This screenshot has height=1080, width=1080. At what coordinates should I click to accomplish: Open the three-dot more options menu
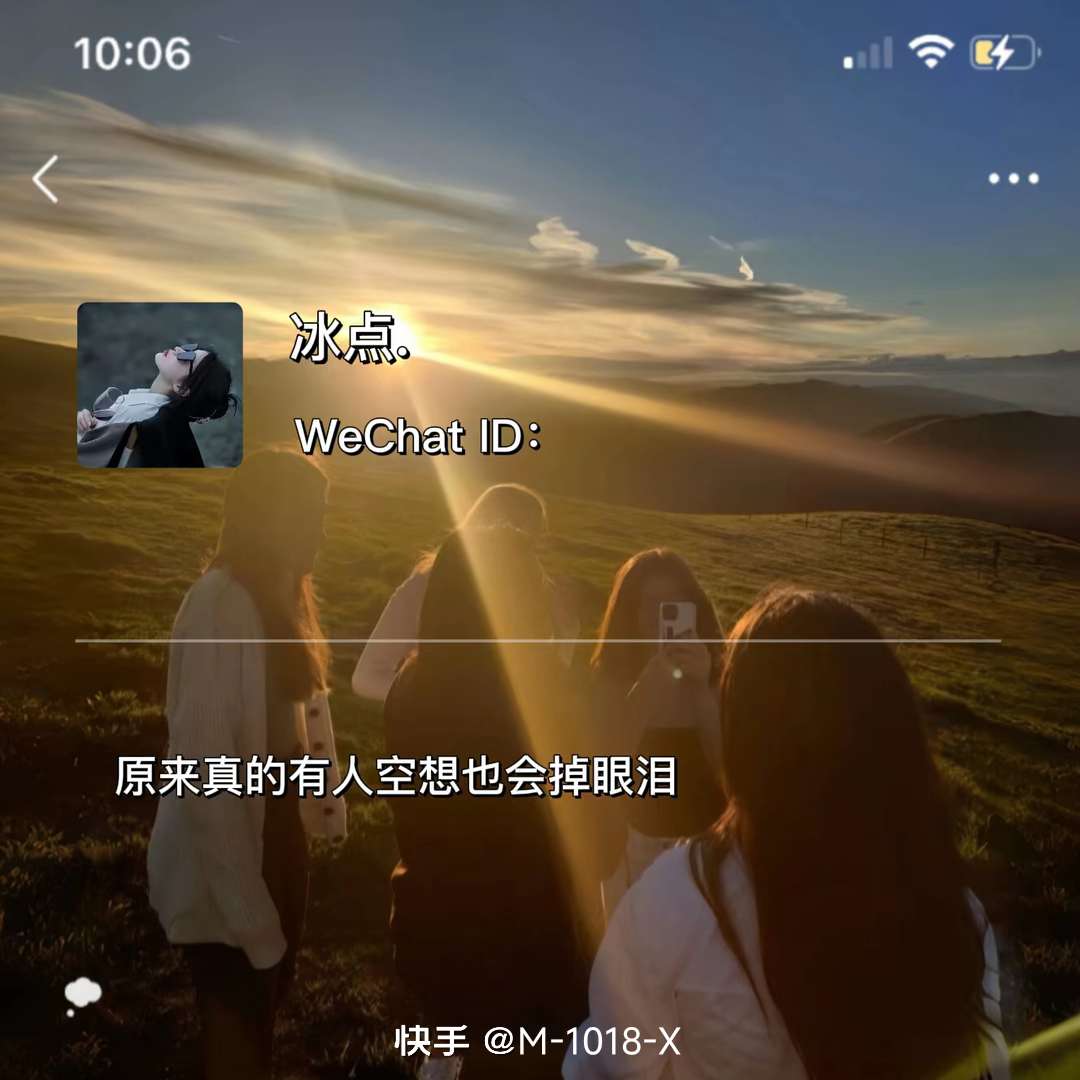tap(1013, 179)
